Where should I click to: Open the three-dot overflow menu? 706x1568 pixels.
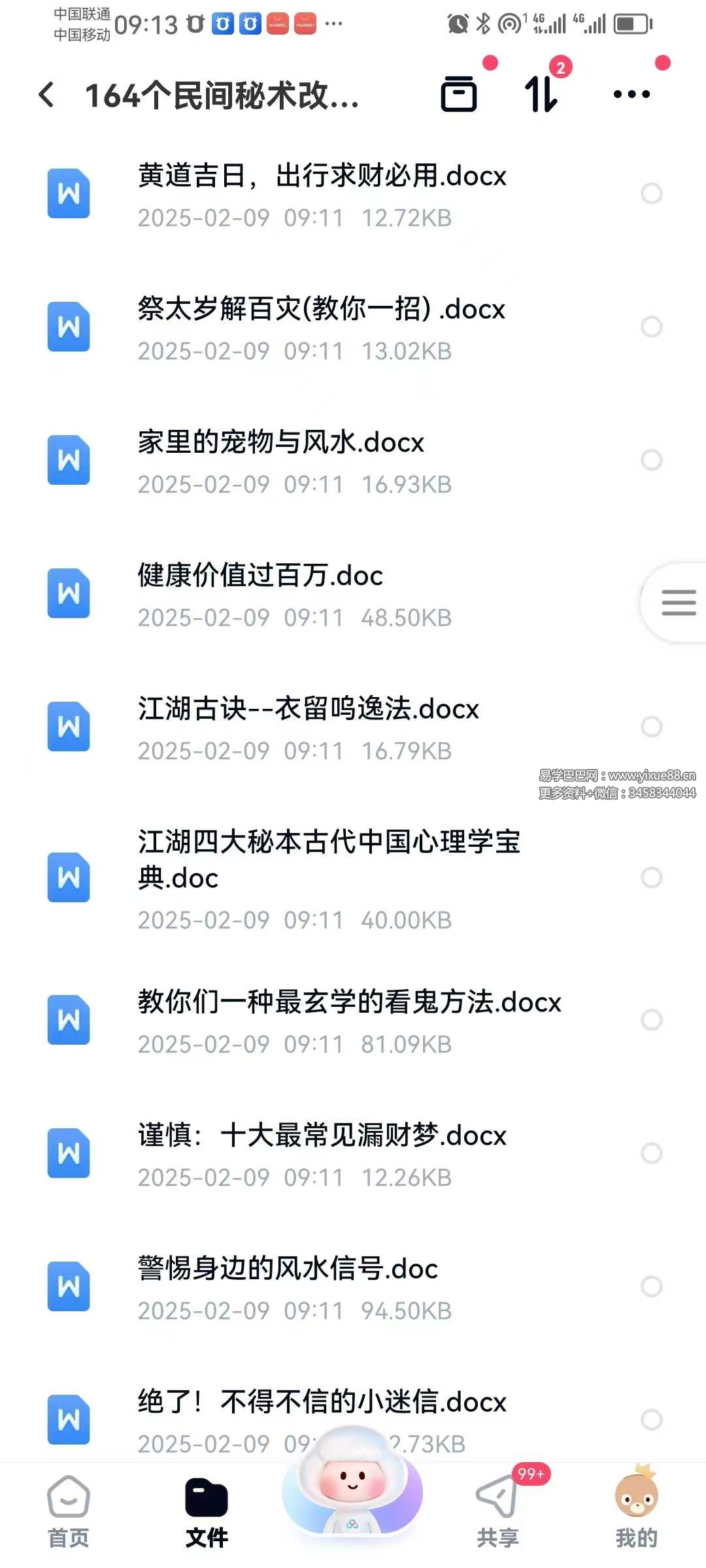point(631,94)
